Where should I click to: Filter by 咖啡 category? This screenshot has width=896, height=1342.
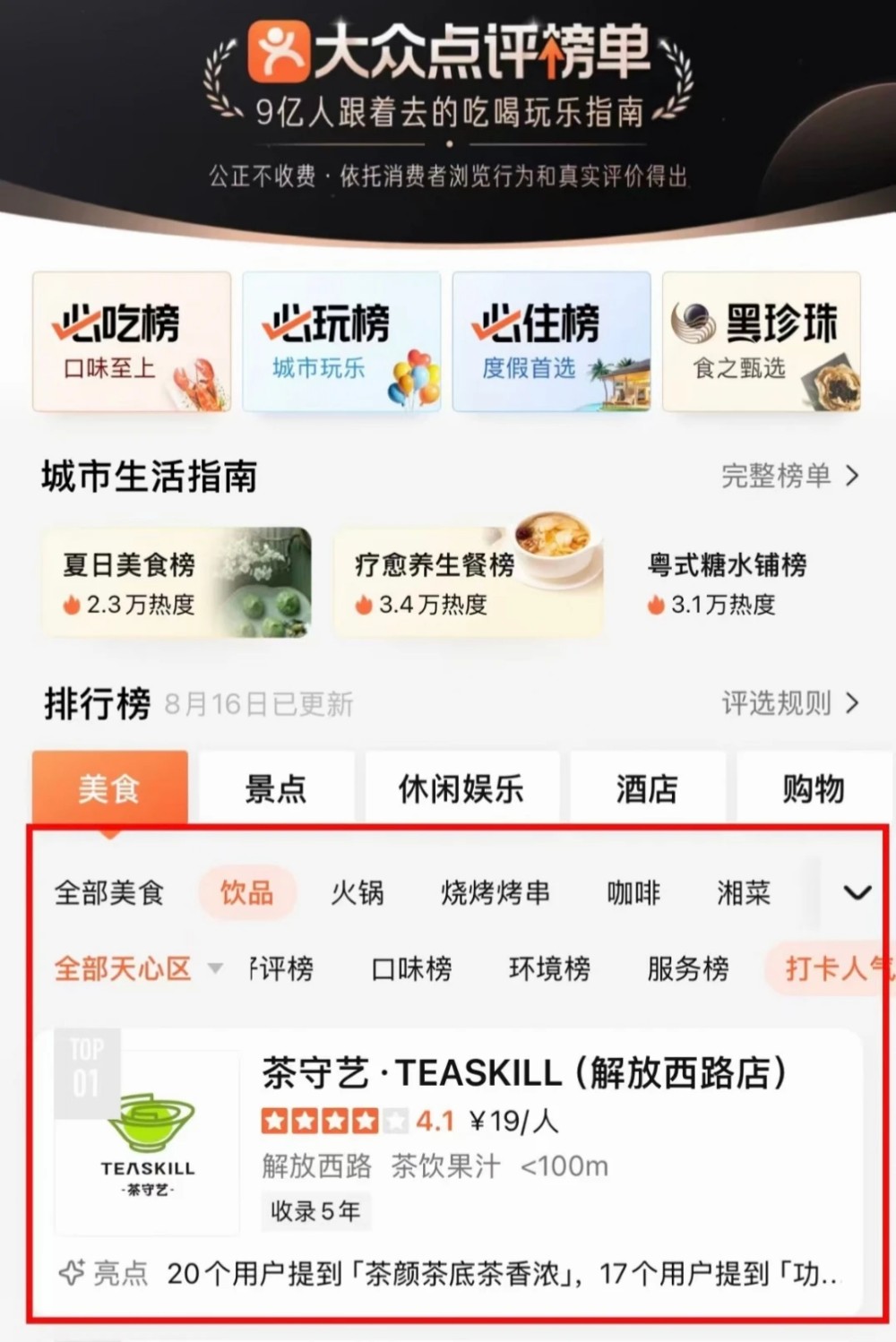point(633,892)
